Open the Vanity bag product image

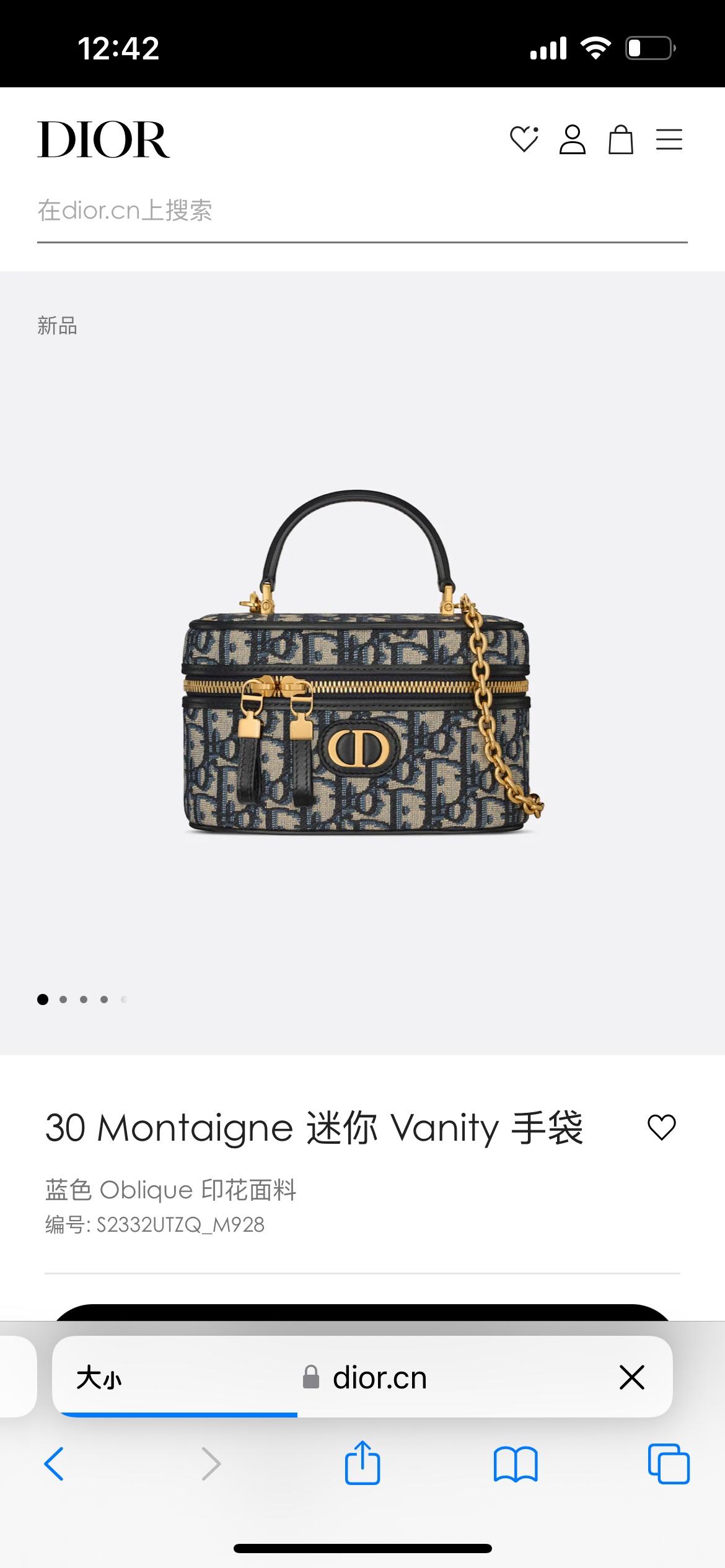click(x=362, y=663)
